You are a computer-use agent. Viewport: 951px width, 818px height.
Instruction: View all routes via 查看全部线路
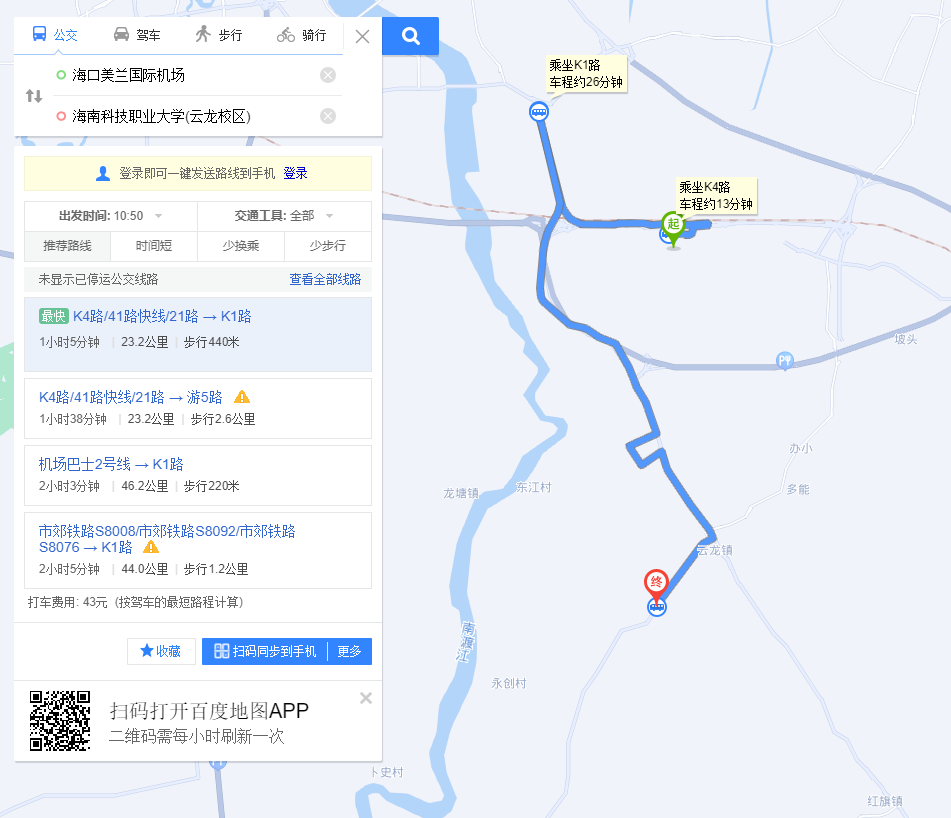point(325,279)
